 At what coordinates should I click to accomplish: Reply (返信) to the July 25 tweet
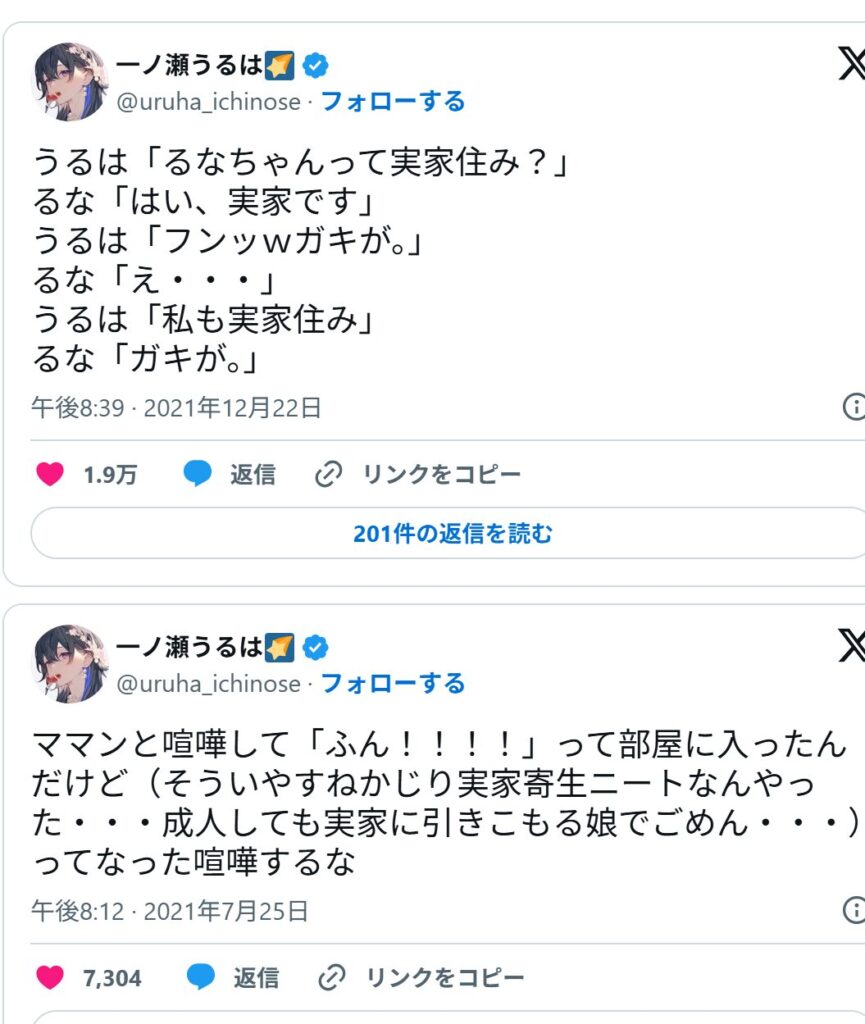click(x=231, y=977)
